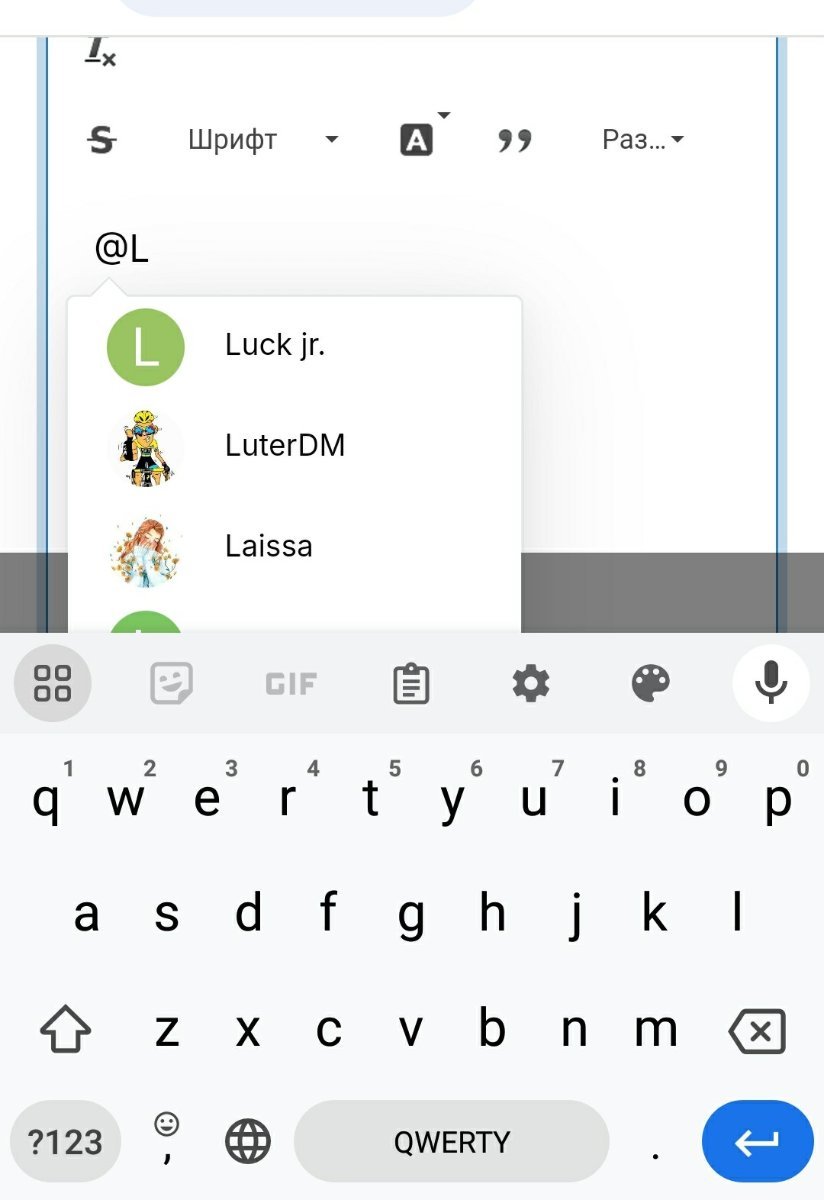Screen dimensions: 824x1200
Task: Mention user Luck jr.
Action: click(x=275, y=346)
